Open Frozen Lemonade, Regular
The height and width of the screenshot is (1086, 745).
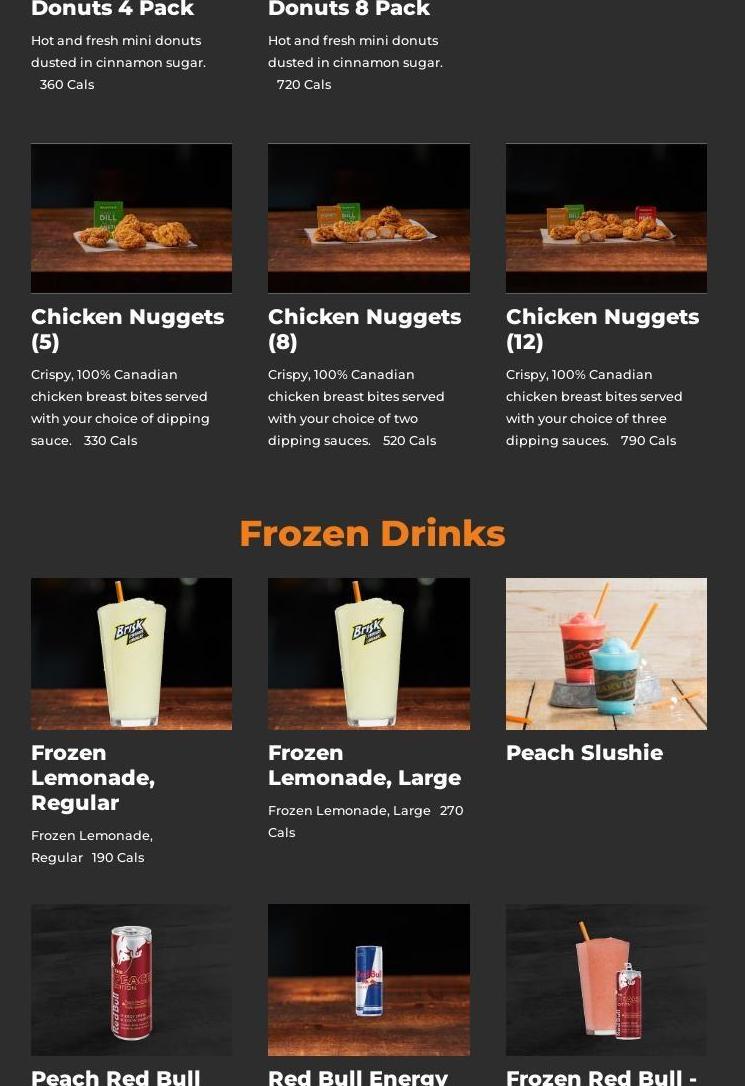click(131, 653)
